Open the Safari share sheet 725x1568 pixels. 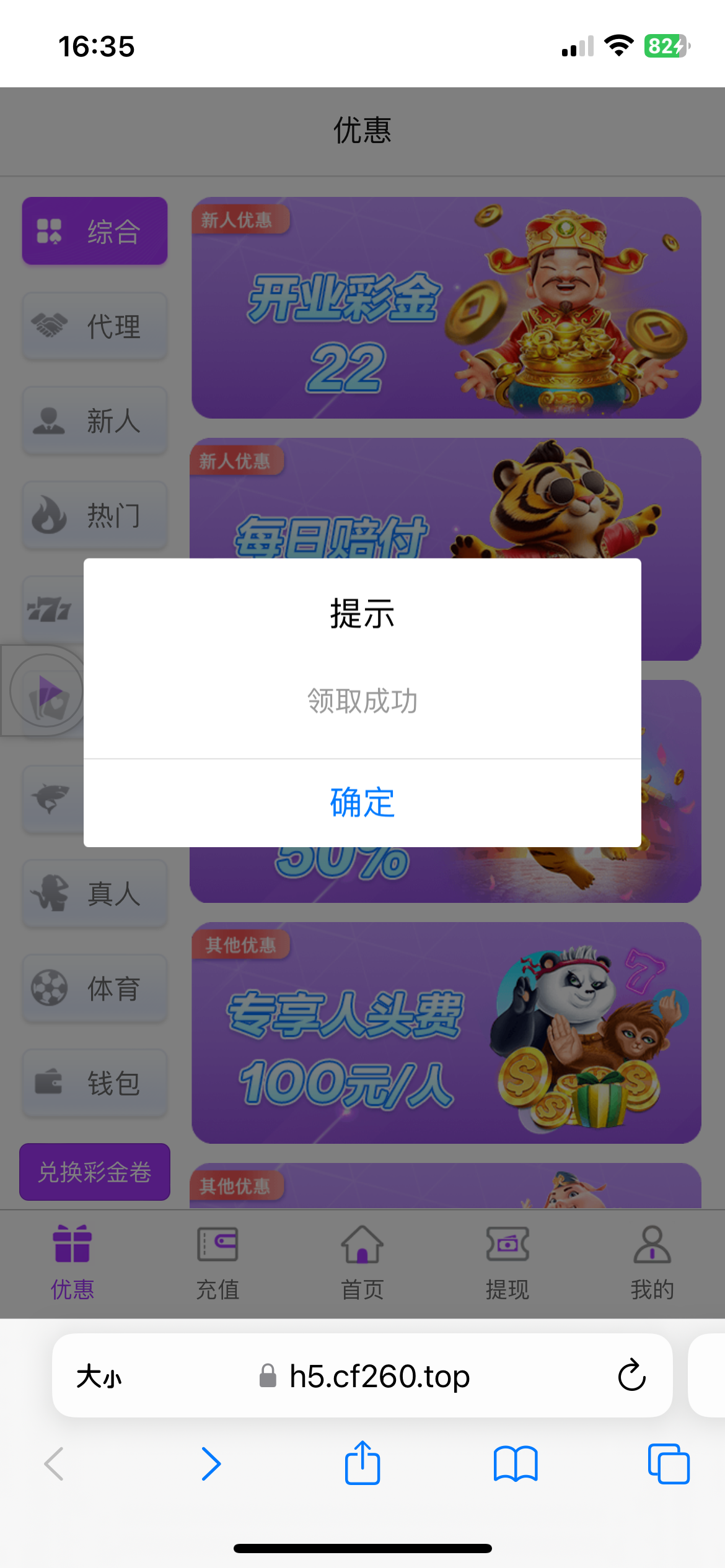362,1464
